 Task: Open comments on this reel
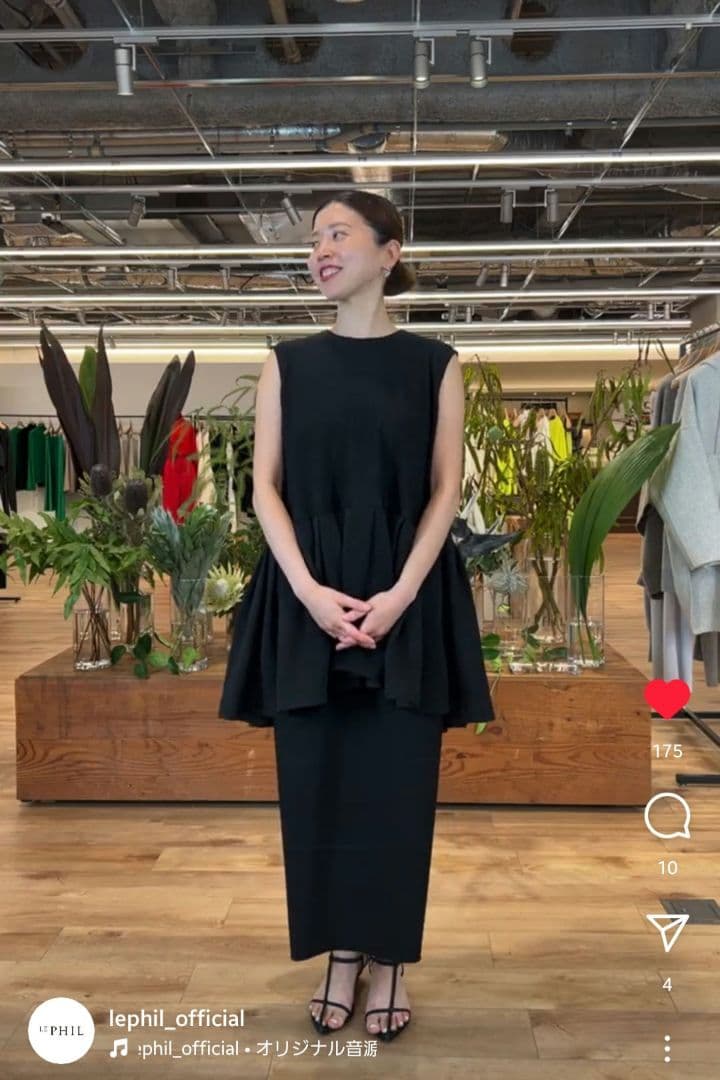pos(667,816)
